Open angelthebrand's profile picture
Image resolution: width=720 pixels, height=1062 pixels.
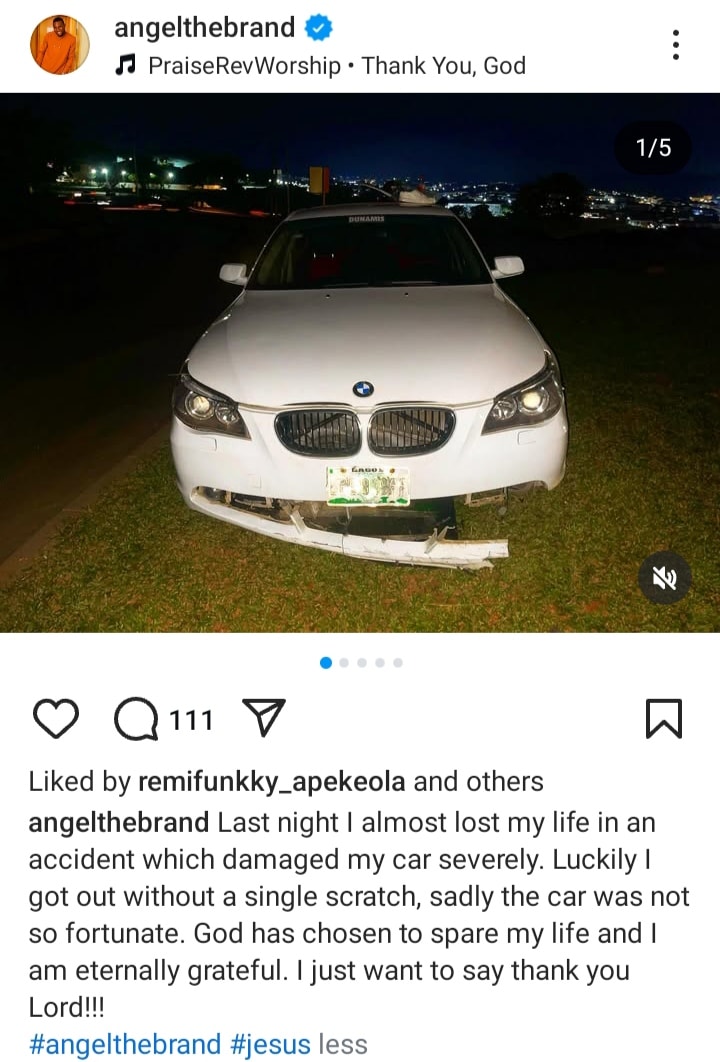click(x=60, y=45)
